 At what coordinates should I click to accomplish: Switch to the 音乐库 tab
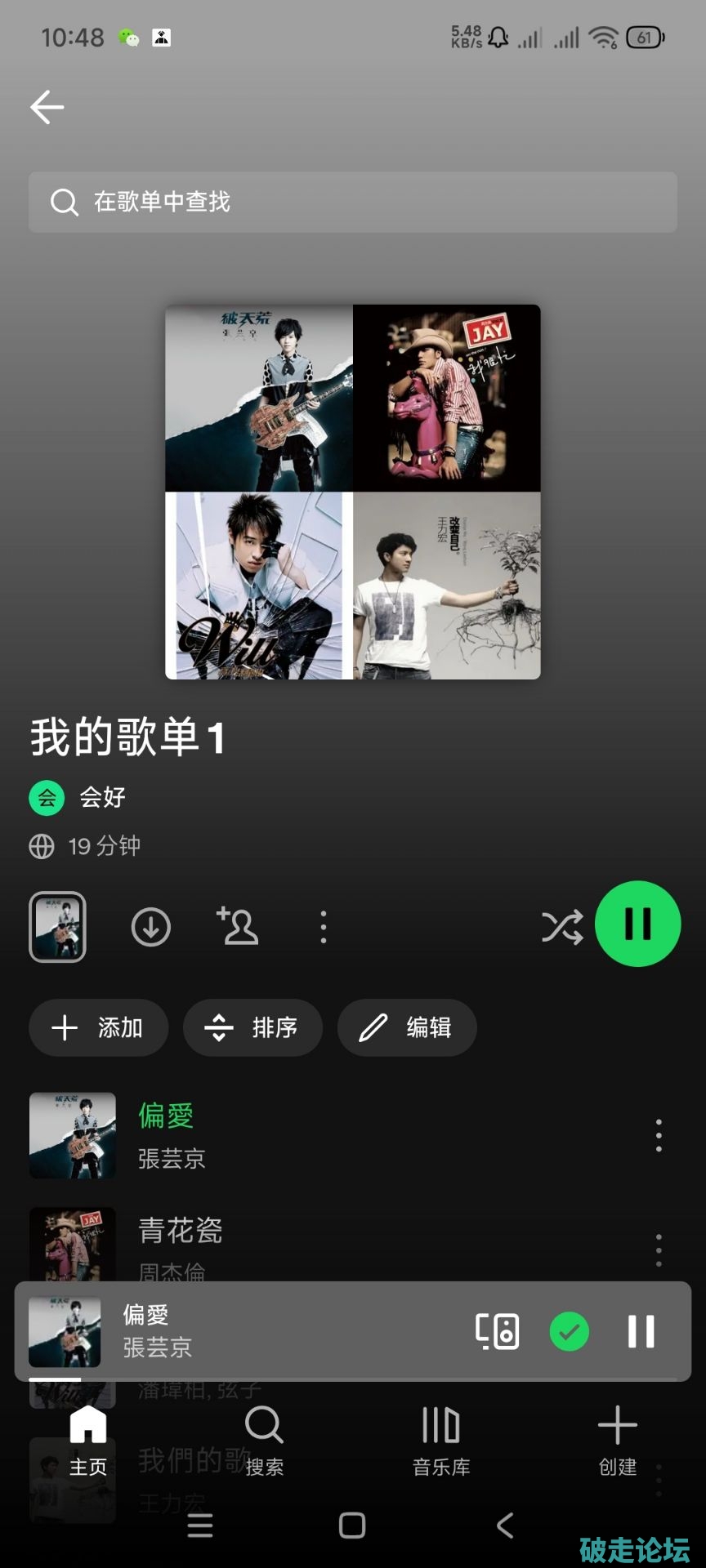tap(441, 1441)
